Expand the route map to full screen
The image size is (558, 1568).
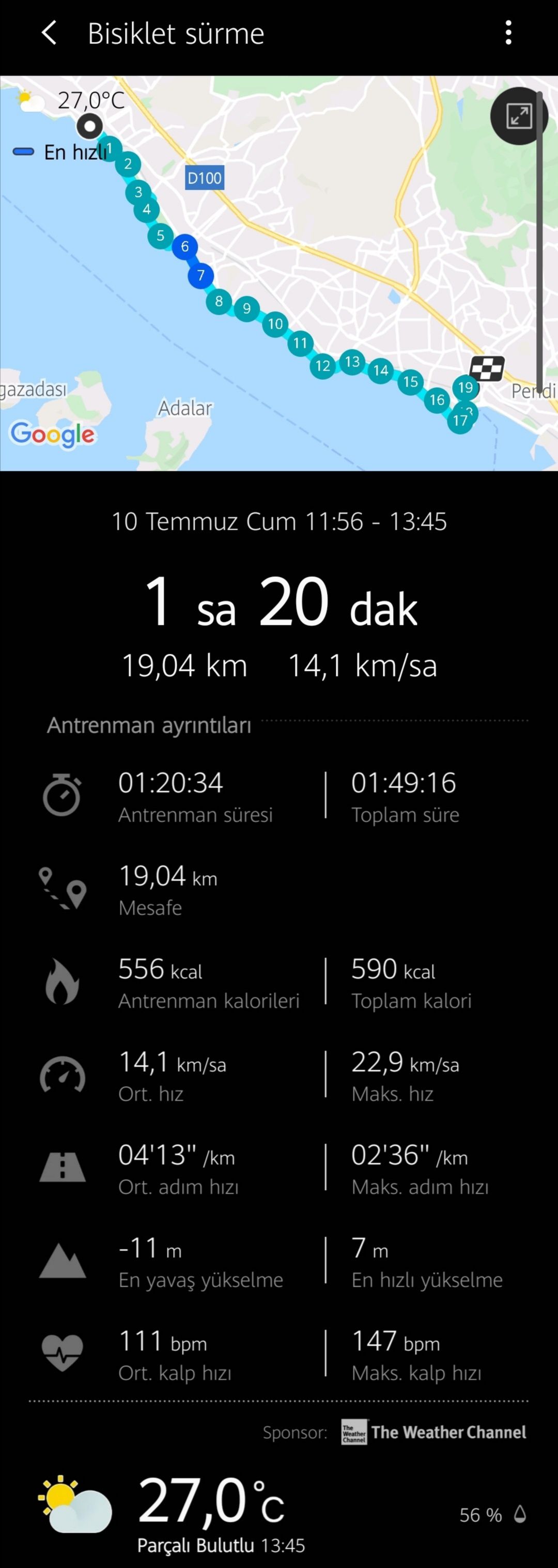tap(518, 116)
